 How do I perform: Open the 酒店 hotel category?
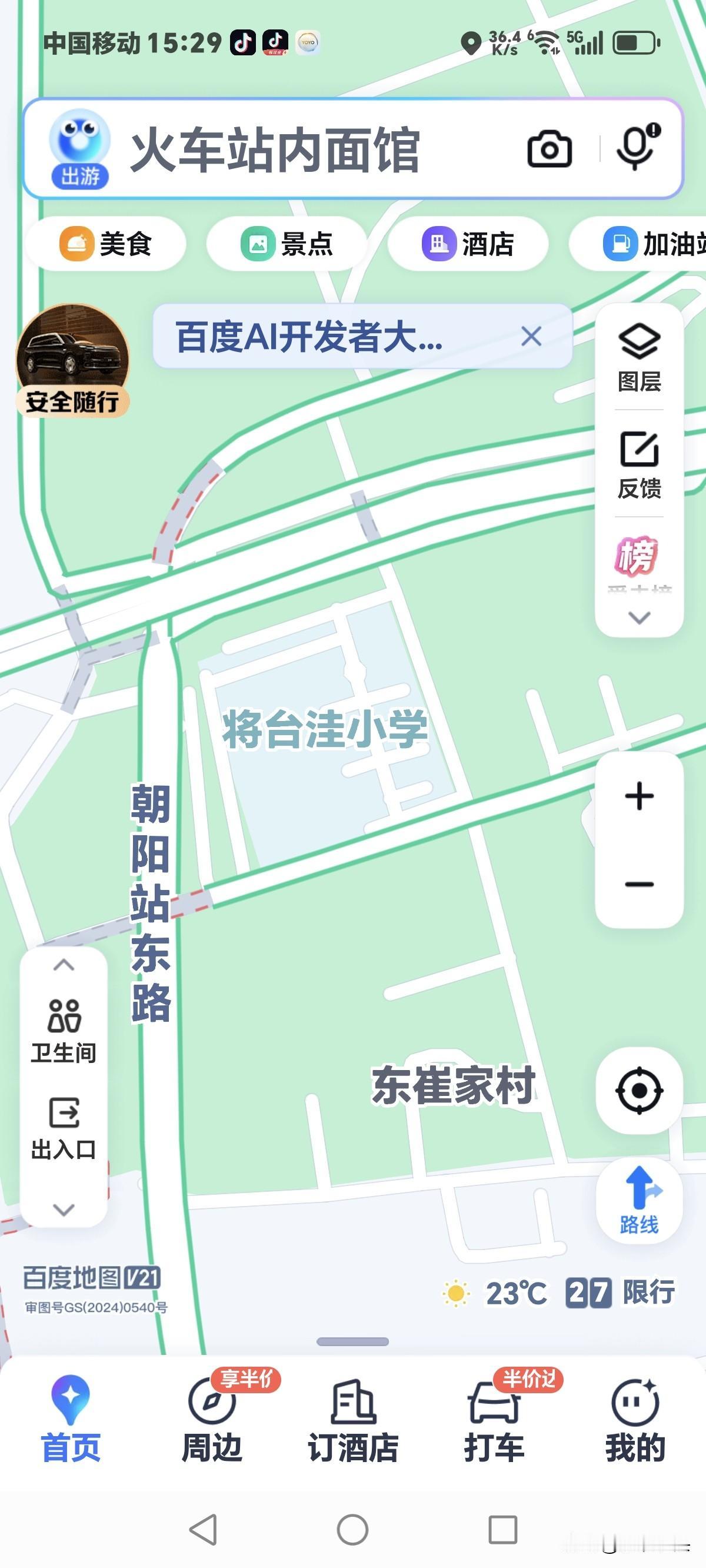[x=472, y=244]
